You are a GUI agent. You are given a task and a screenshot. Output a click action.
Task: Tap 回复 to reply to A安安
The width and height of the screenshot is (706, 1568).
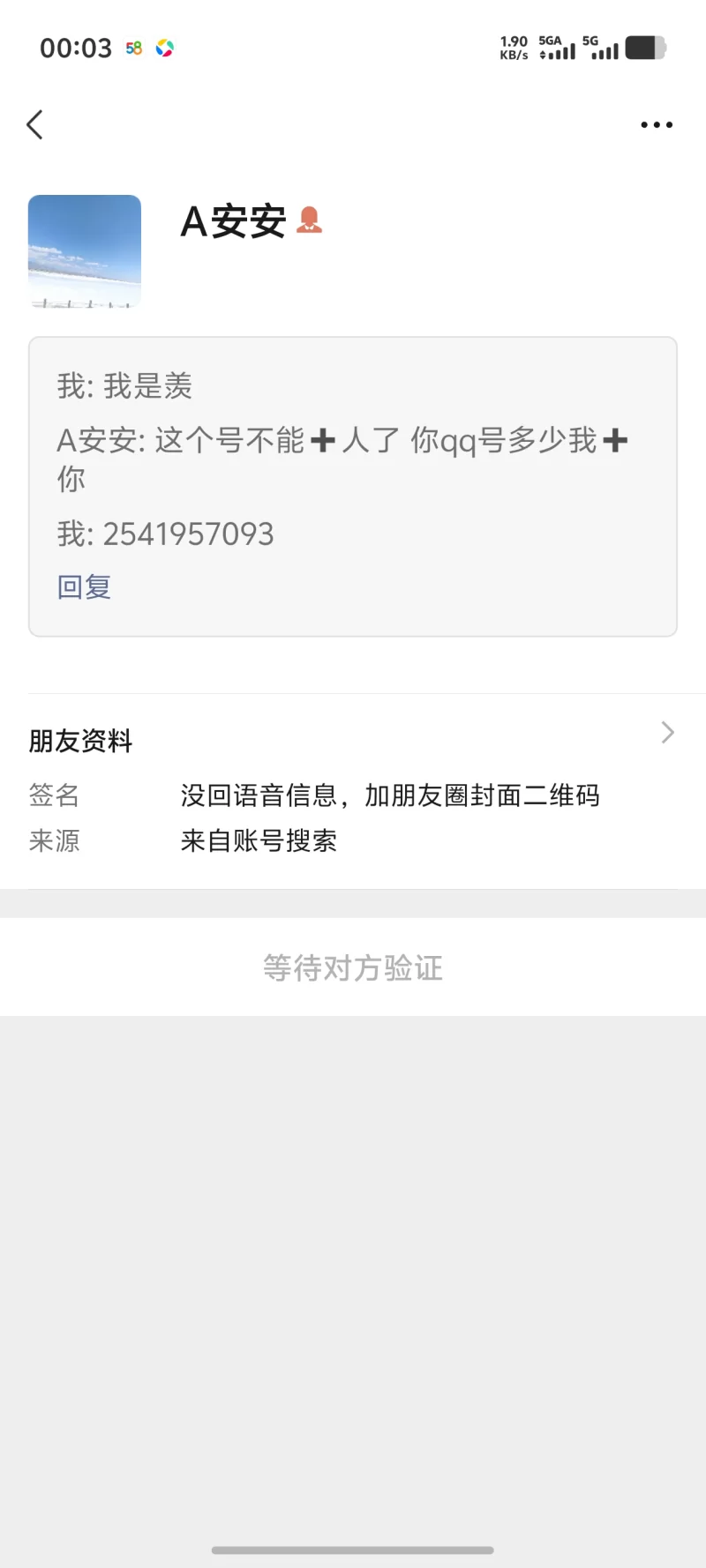tap(84, 587)
